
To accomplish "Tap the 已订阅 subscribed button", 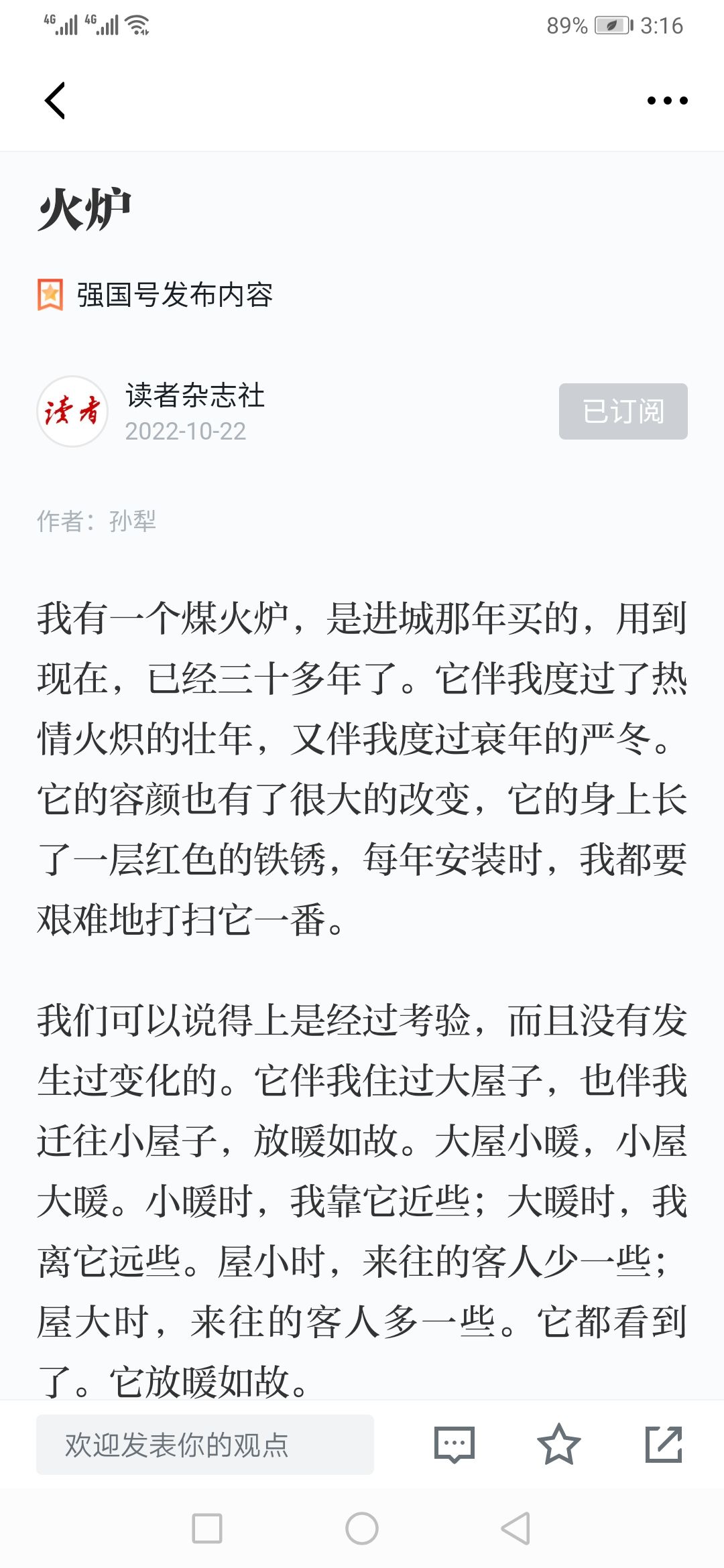I will [623, 411].
